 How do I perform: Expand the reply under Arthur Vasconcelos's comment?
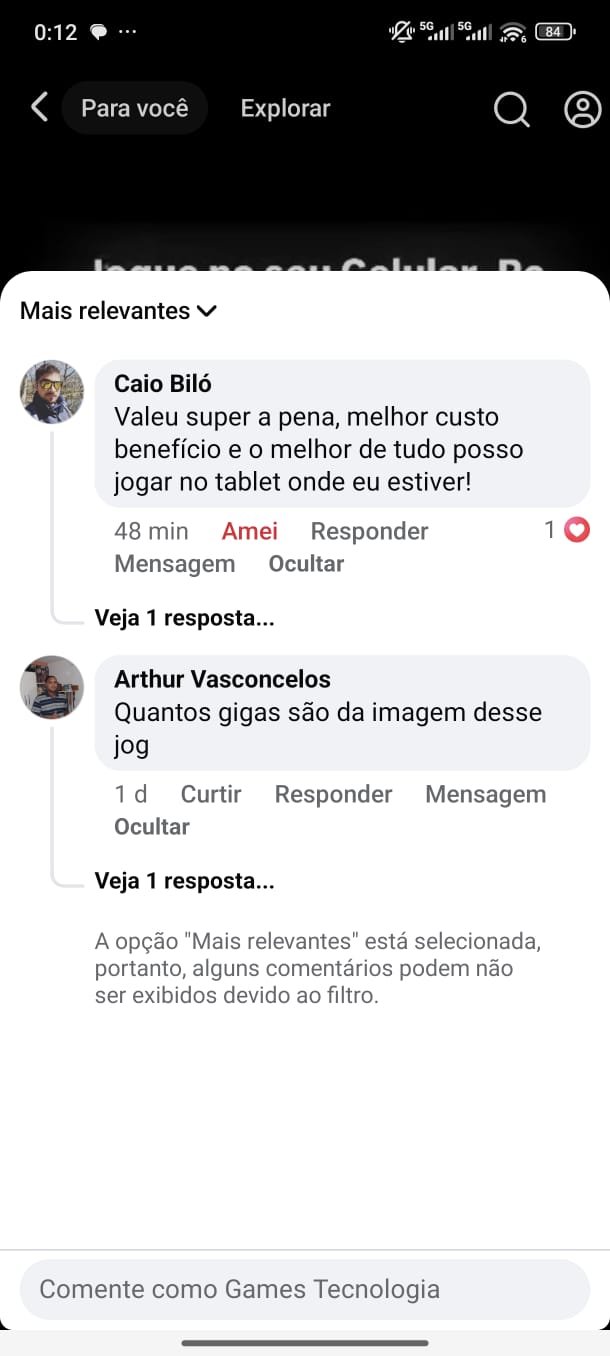coord(184,881)
